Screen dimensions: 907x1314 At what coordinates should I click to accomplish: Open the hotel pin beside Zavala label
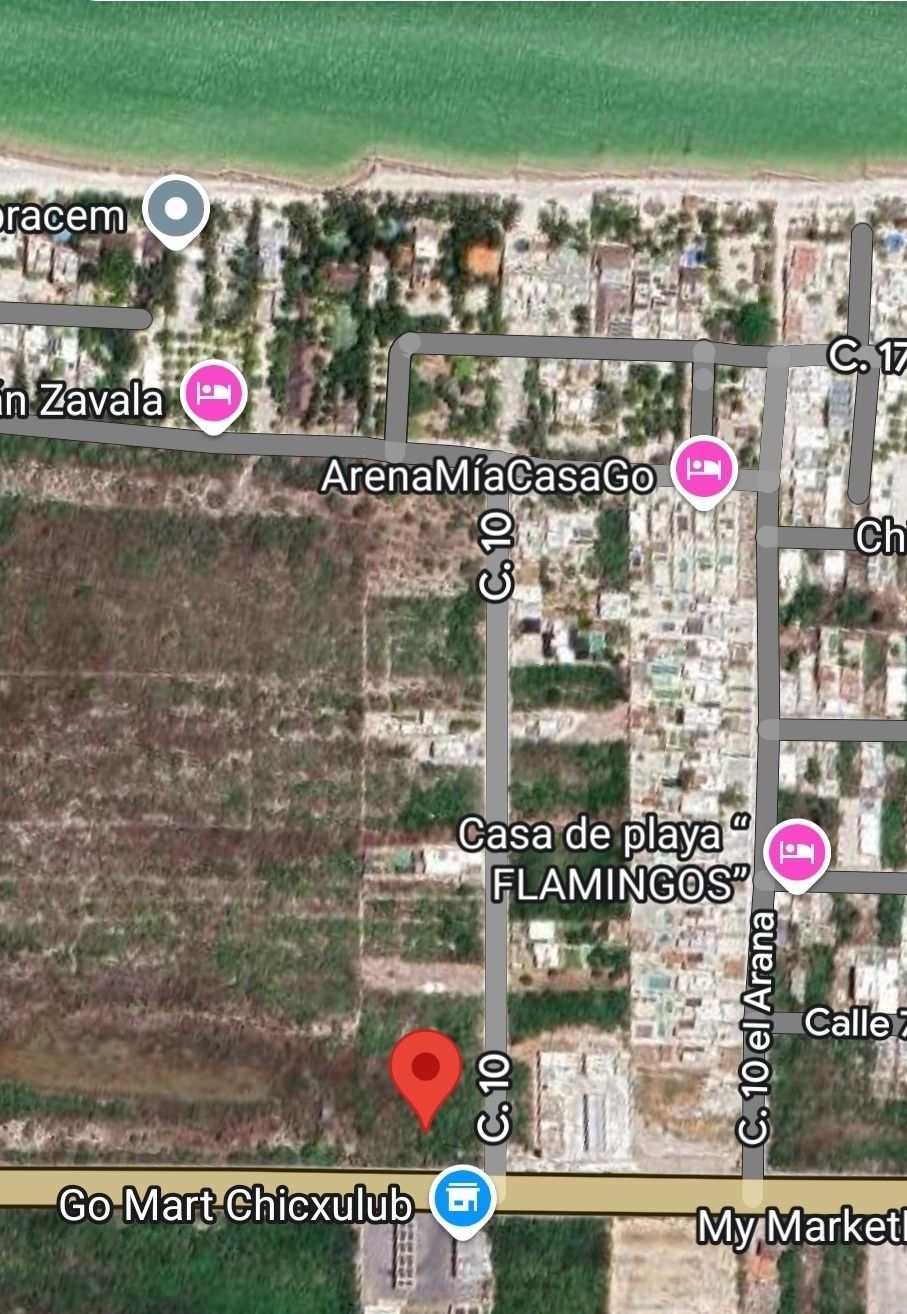[213, 393]
